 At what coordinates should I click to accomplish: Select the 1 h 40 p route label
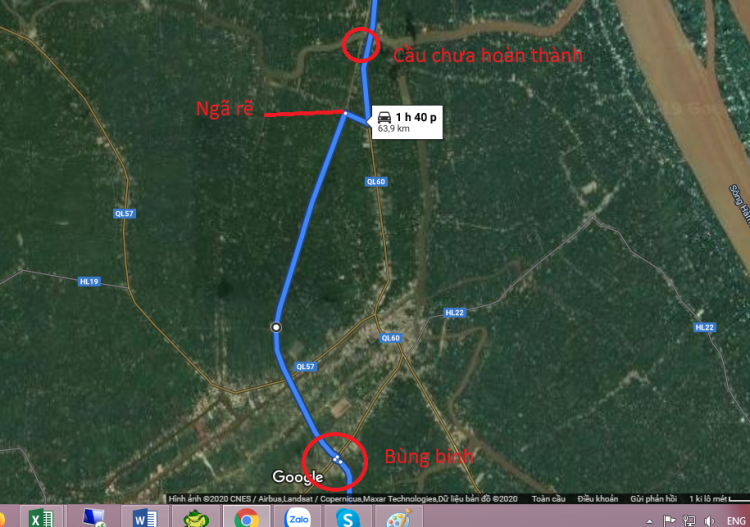[406, 122]
